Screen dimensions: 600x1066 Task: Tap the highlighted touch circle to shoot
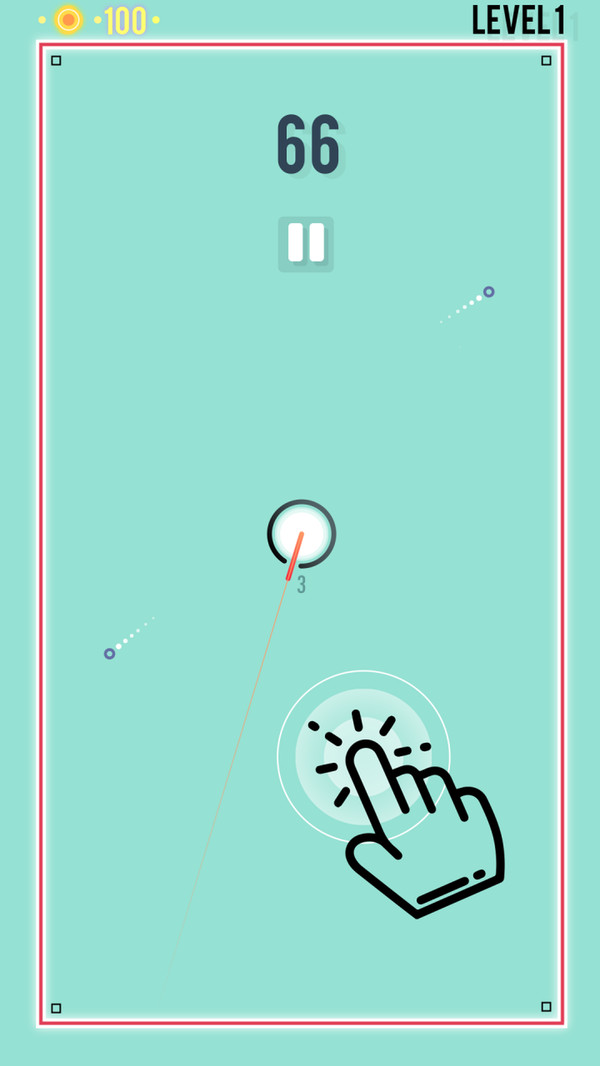363,756
